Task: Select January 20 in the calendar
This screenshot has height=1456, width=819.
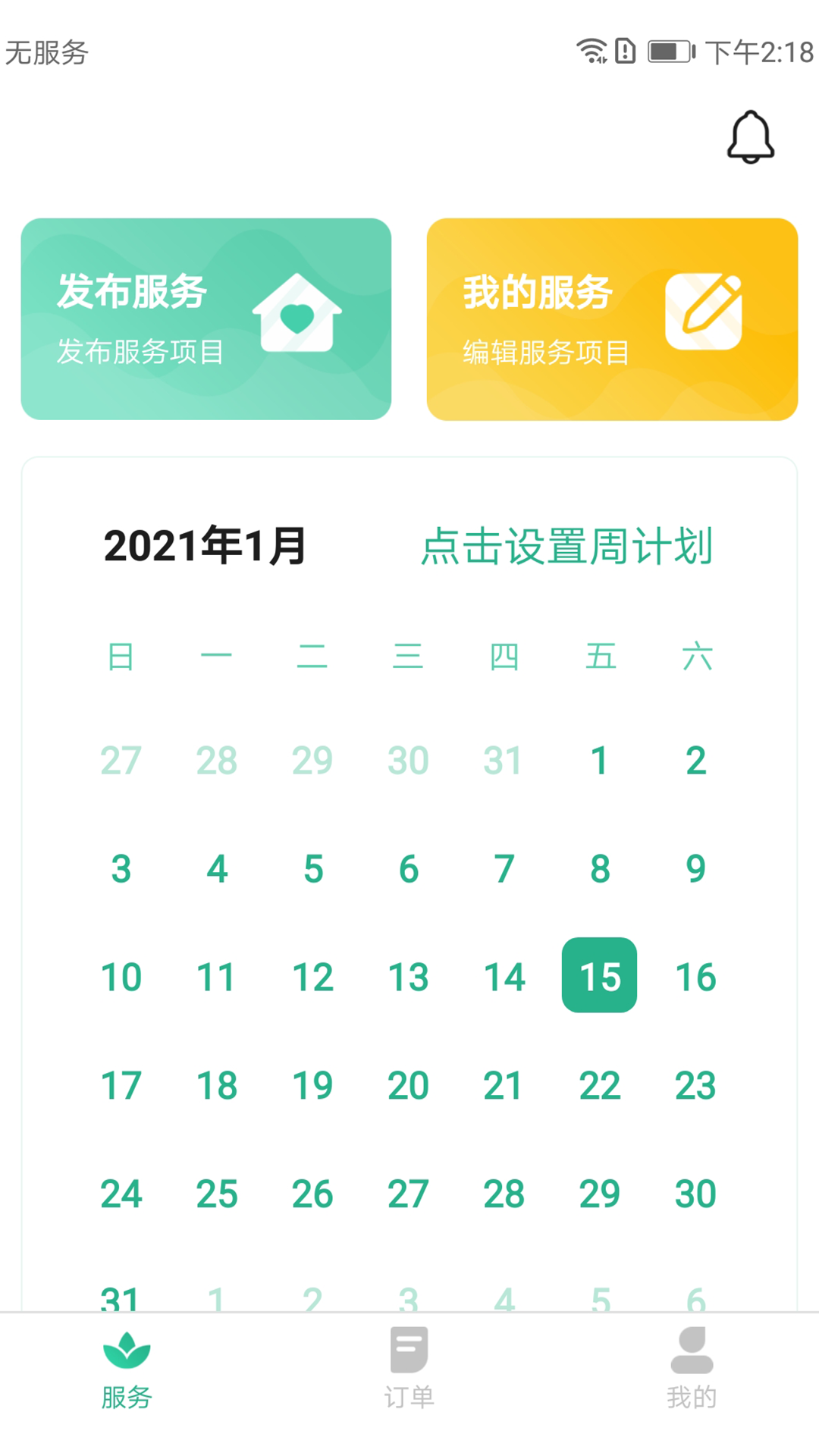Action: pos(408,1085)
